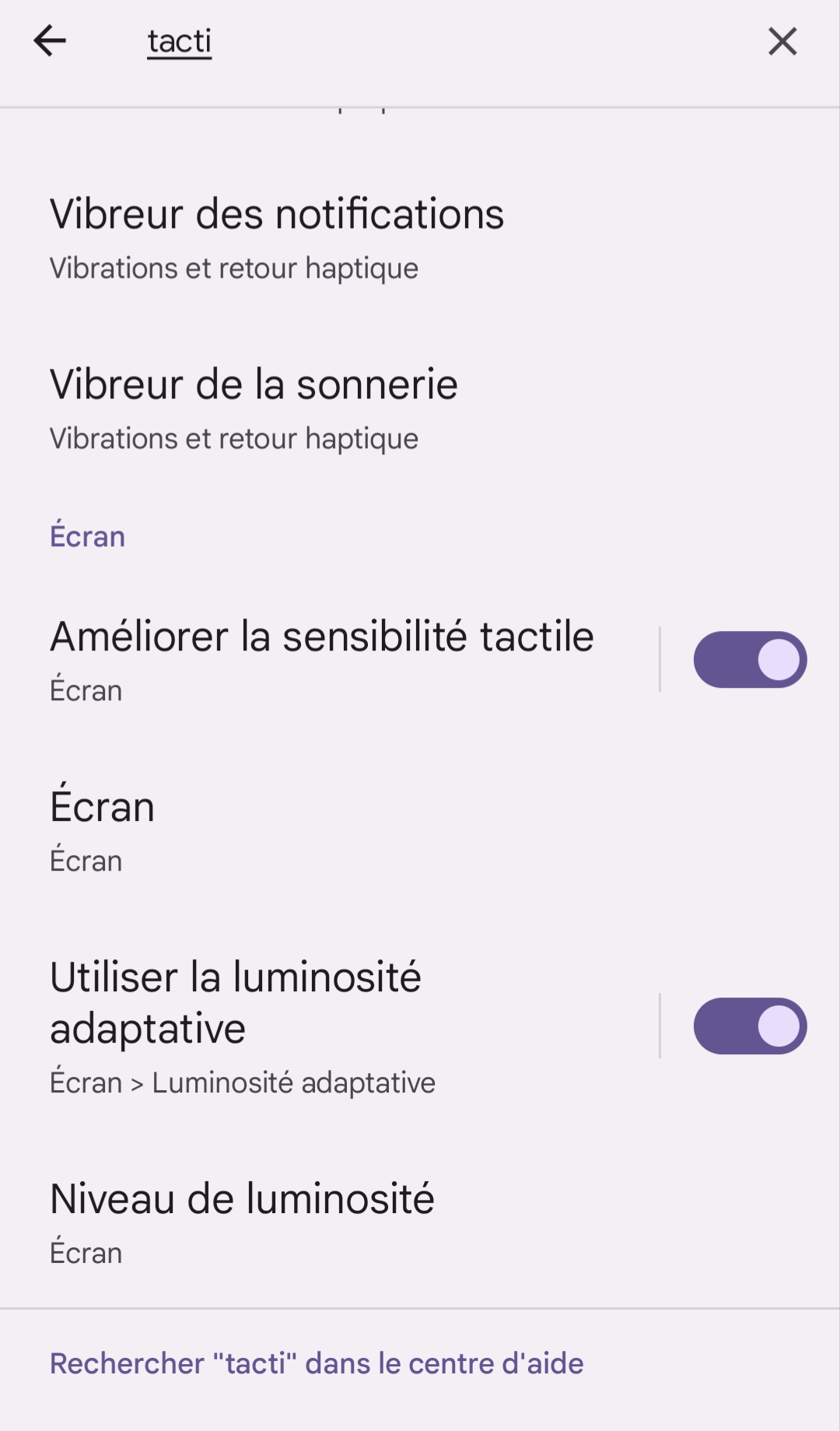Open Niveau de luminosité result
The height and width of the screenshot is (1431, 840).
[x=242, y=1222]
